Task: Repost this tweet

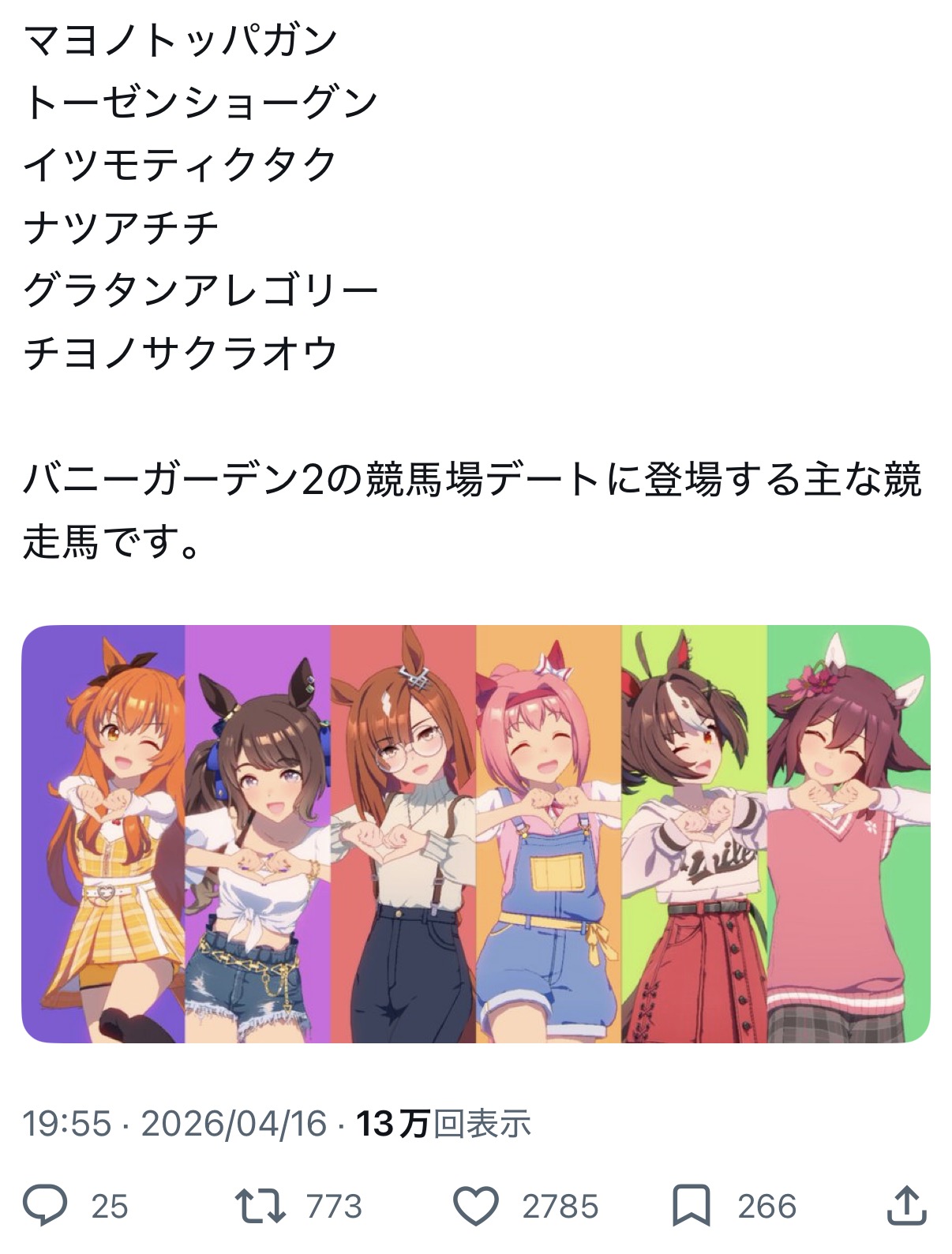Action: click(x=260, y=1207)
